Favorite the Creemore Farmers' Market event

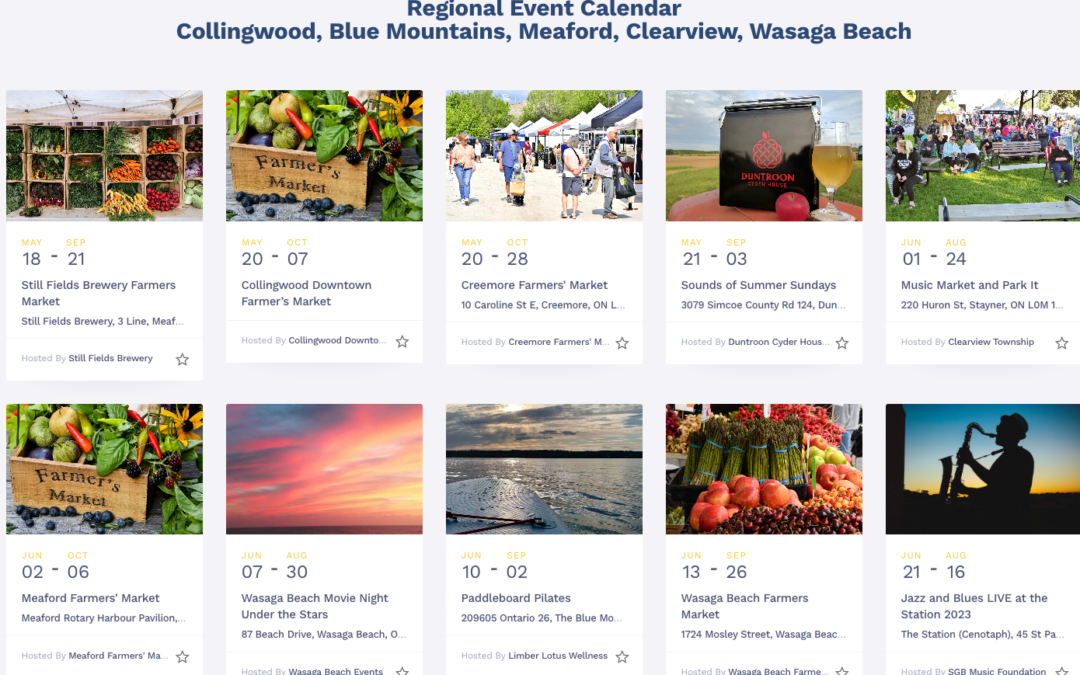622,343
